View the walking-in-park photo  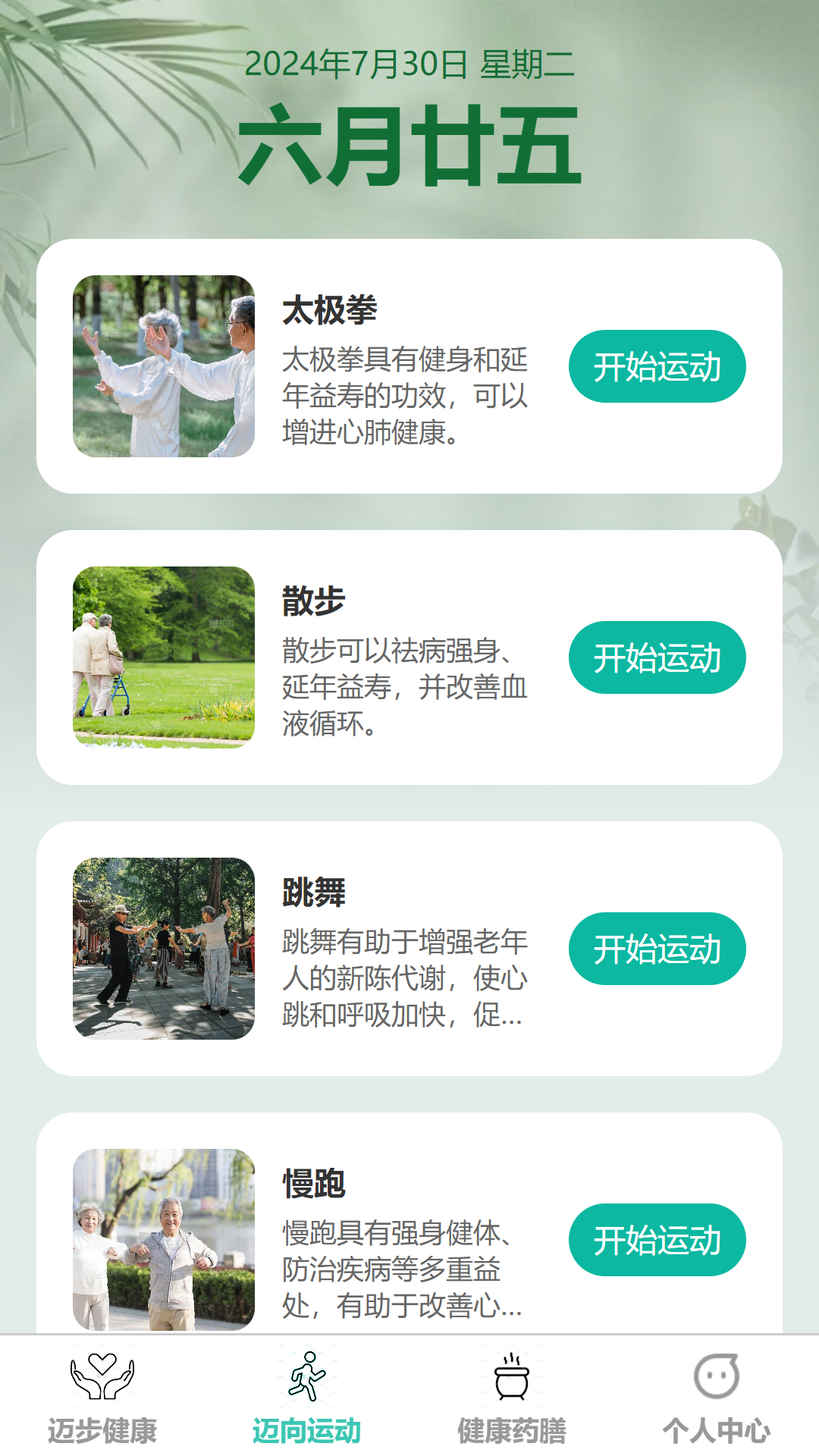[162, 657]
